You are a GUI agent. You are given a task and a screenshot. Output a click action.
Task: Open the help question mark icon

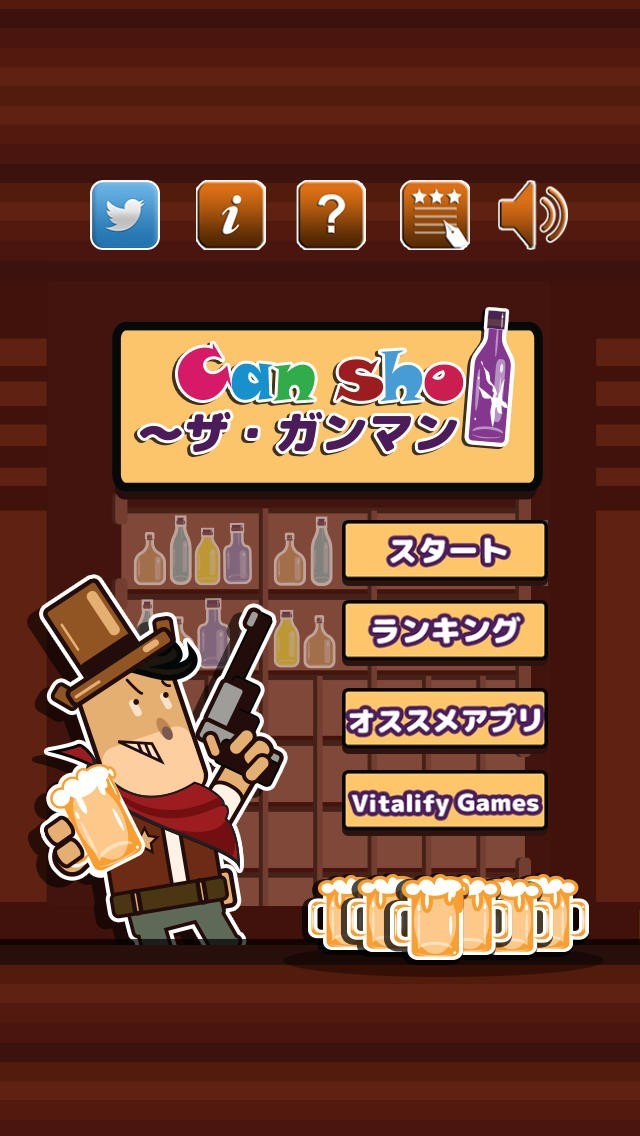(x=331, y=215)
